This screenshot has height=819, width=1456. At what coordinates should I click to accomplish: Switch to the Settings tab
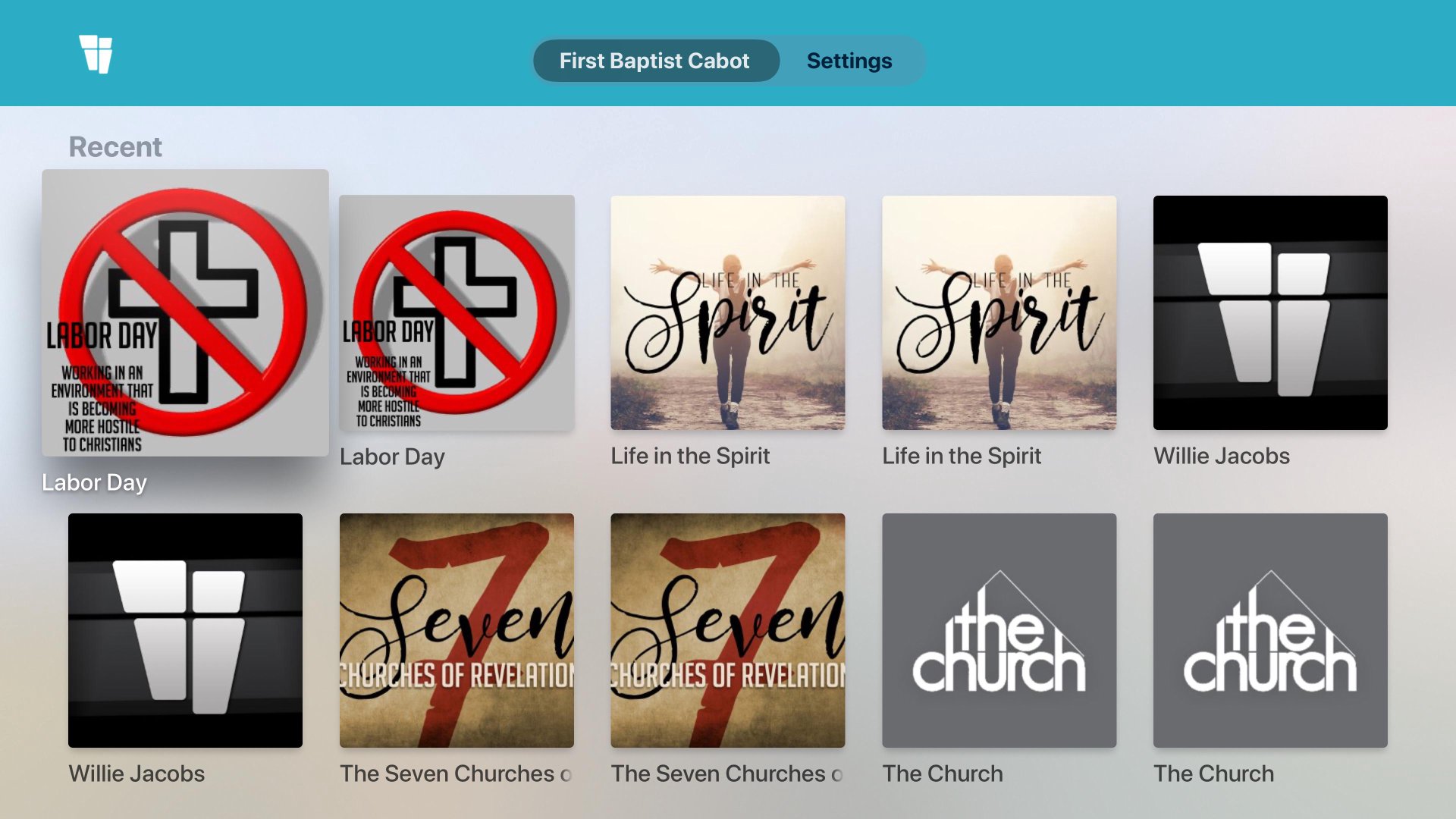pos(849,61)
